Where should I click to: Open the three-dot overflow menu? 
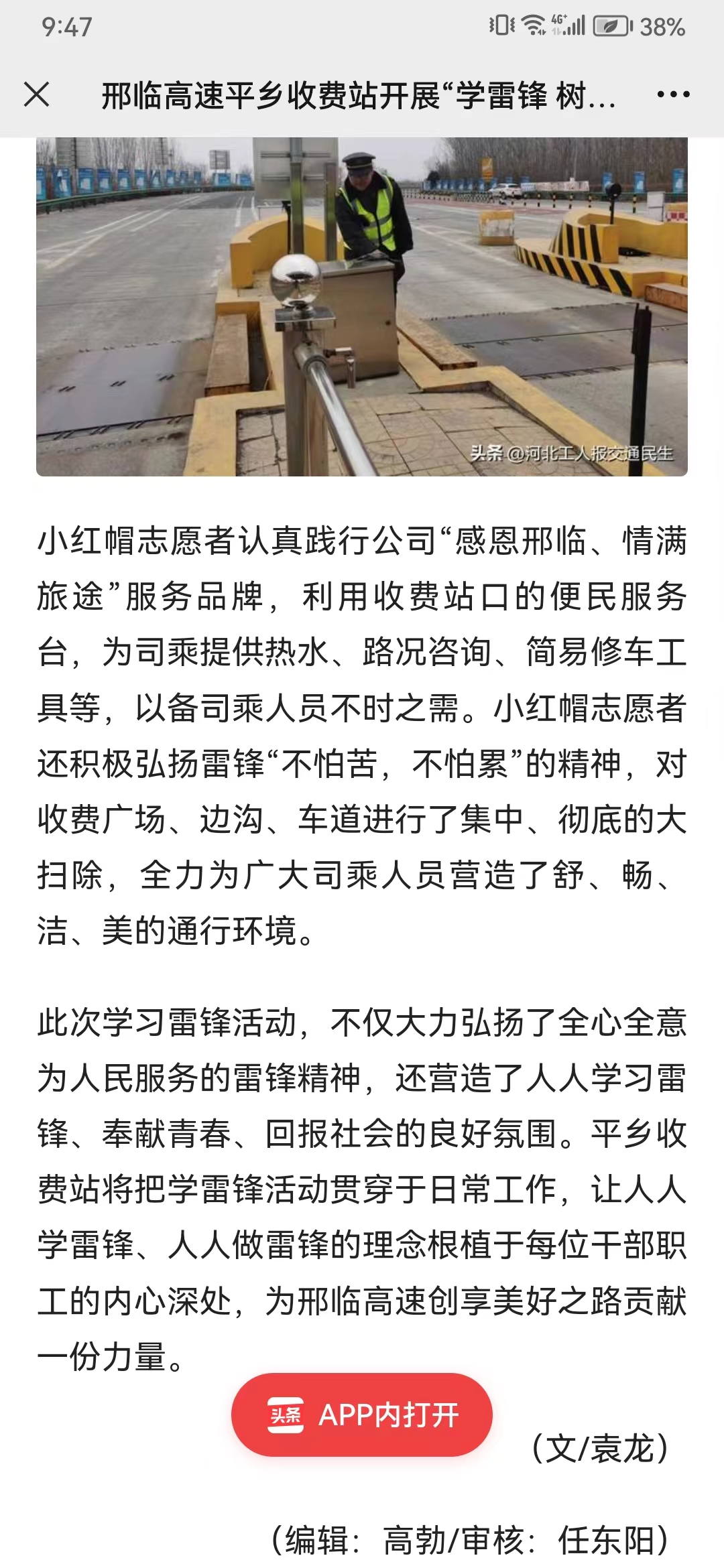tap(673, 94)
